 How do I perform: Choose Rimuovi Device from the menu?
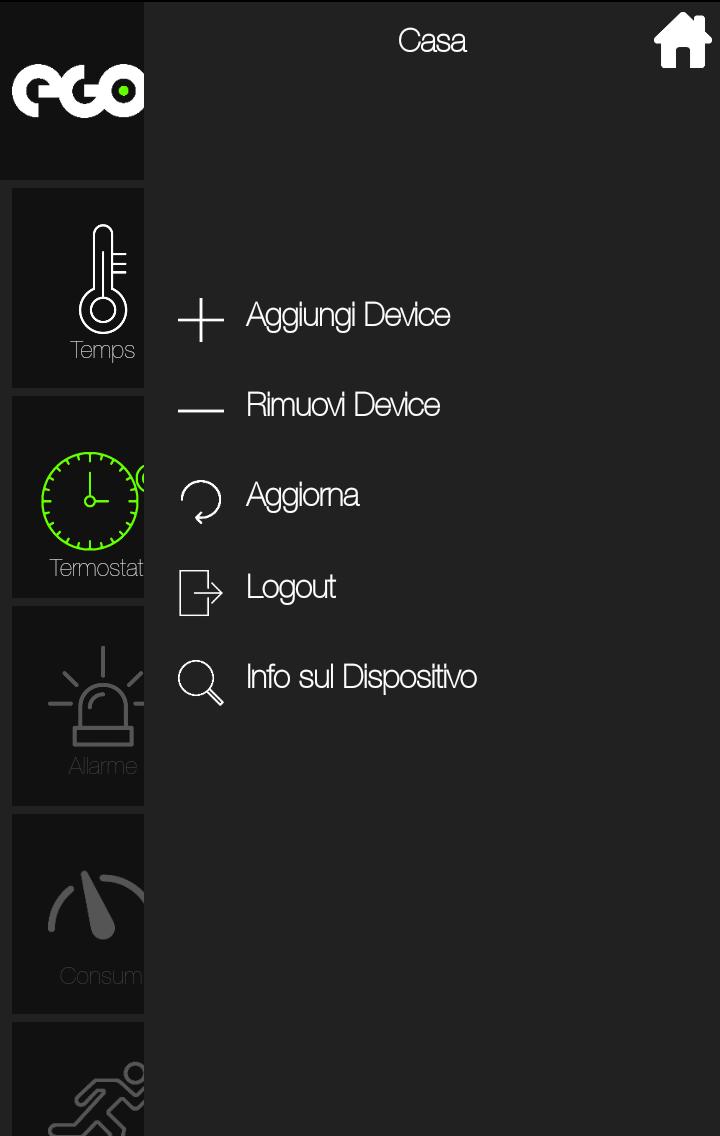(x=342, y=406)
